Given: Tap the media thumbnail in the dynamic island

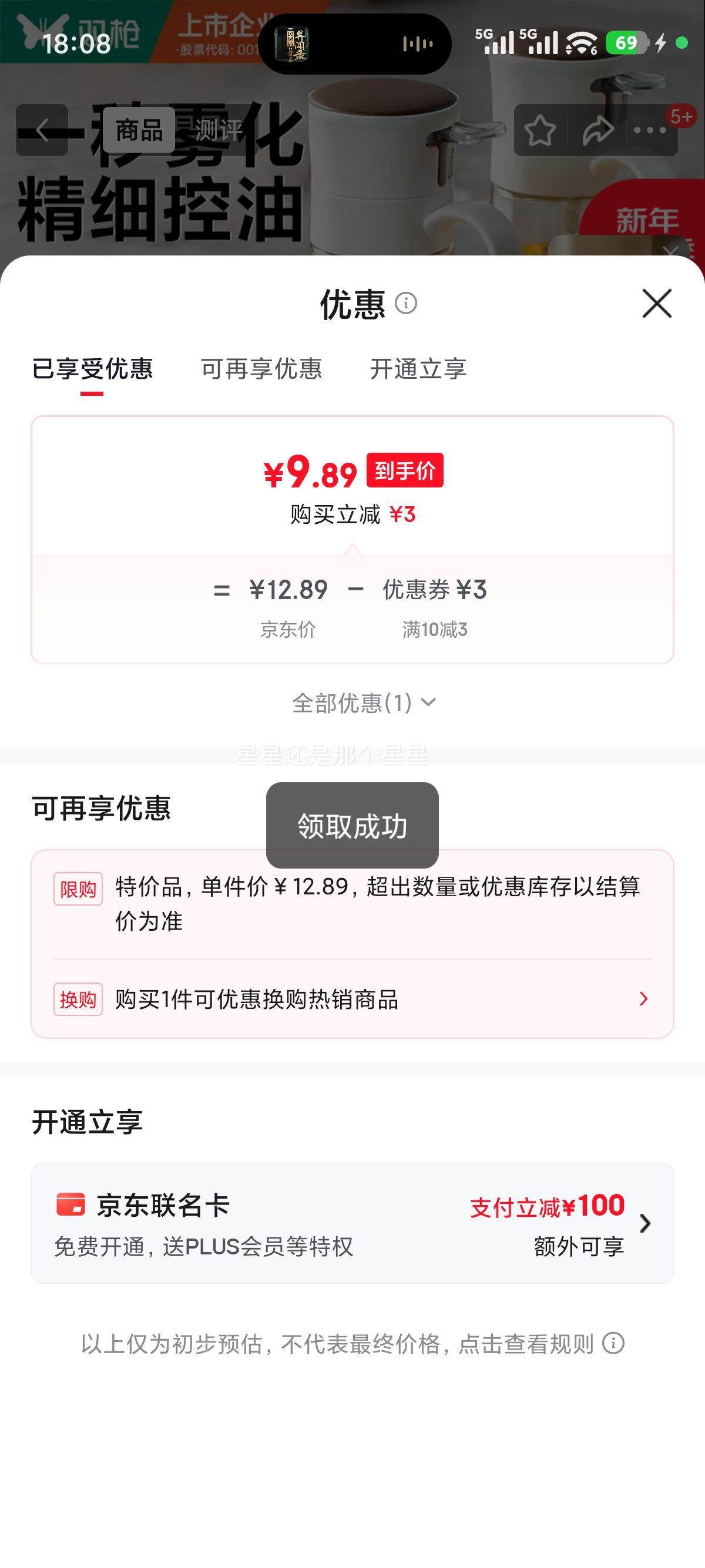Looking at the screenshot, I should point(291,43).
